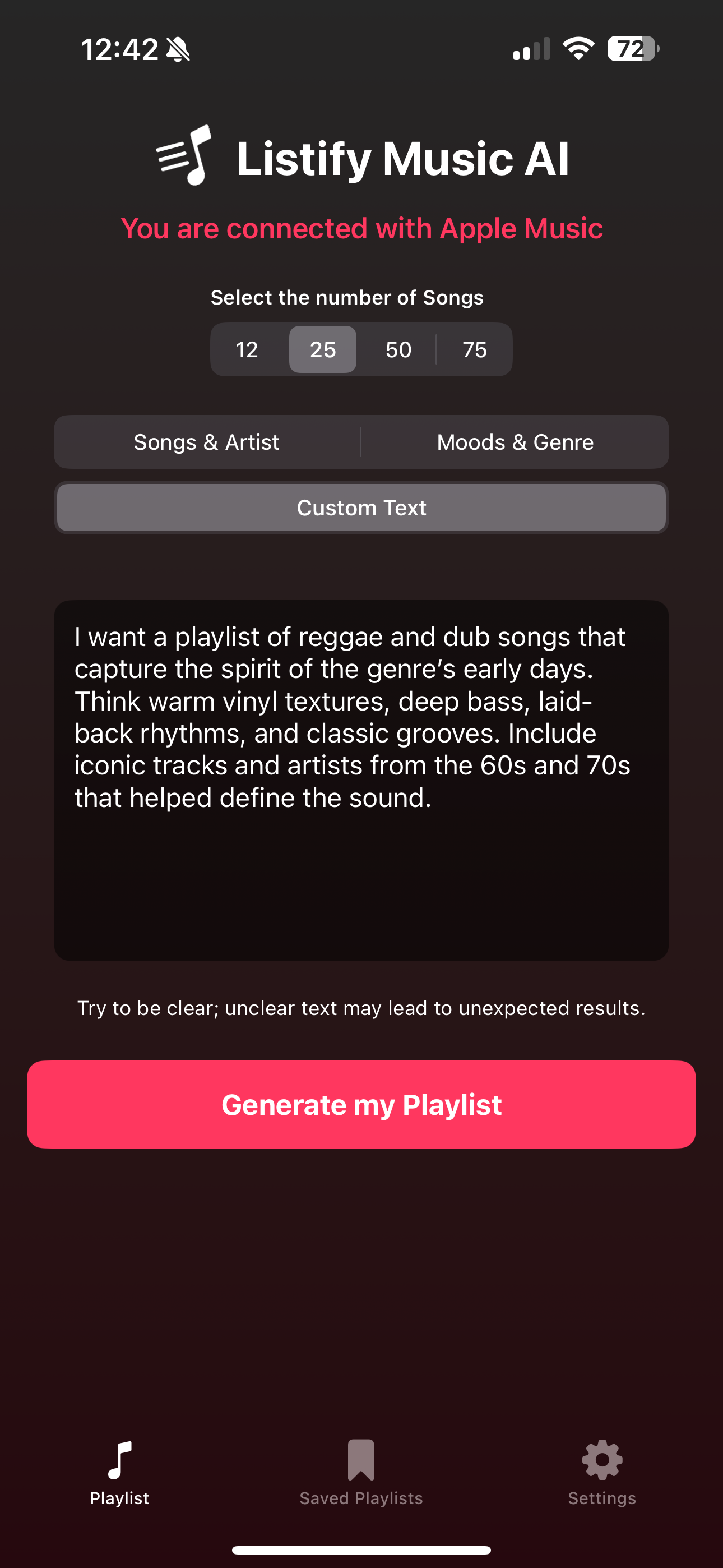
Task: Pick 75 songs for the playlist
Action: pos(475,349)
